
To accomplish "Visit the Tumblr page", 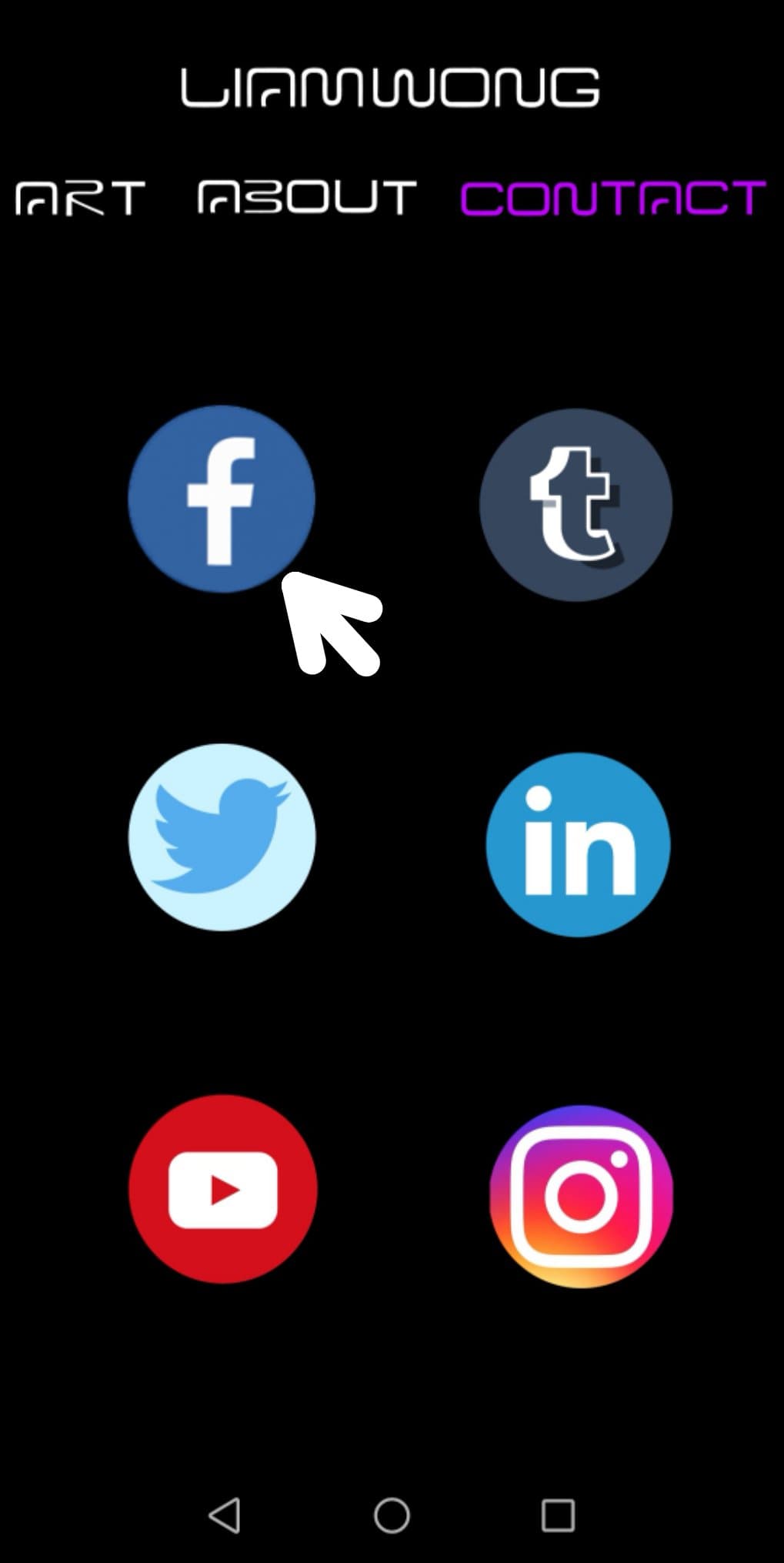I will pyautogui.click(x=575, y=505).
